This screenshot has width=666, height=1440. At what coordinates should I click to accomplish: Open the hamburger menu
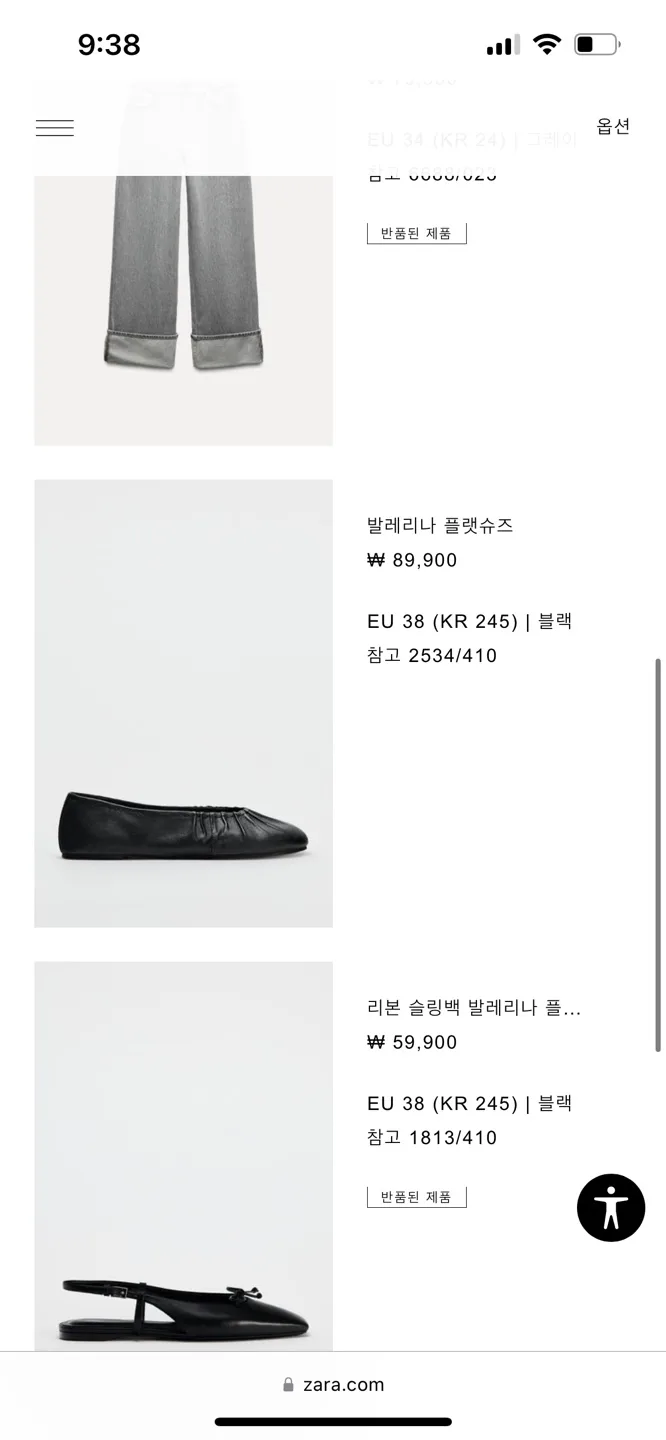pyautogui.click(x=55, y=128)
